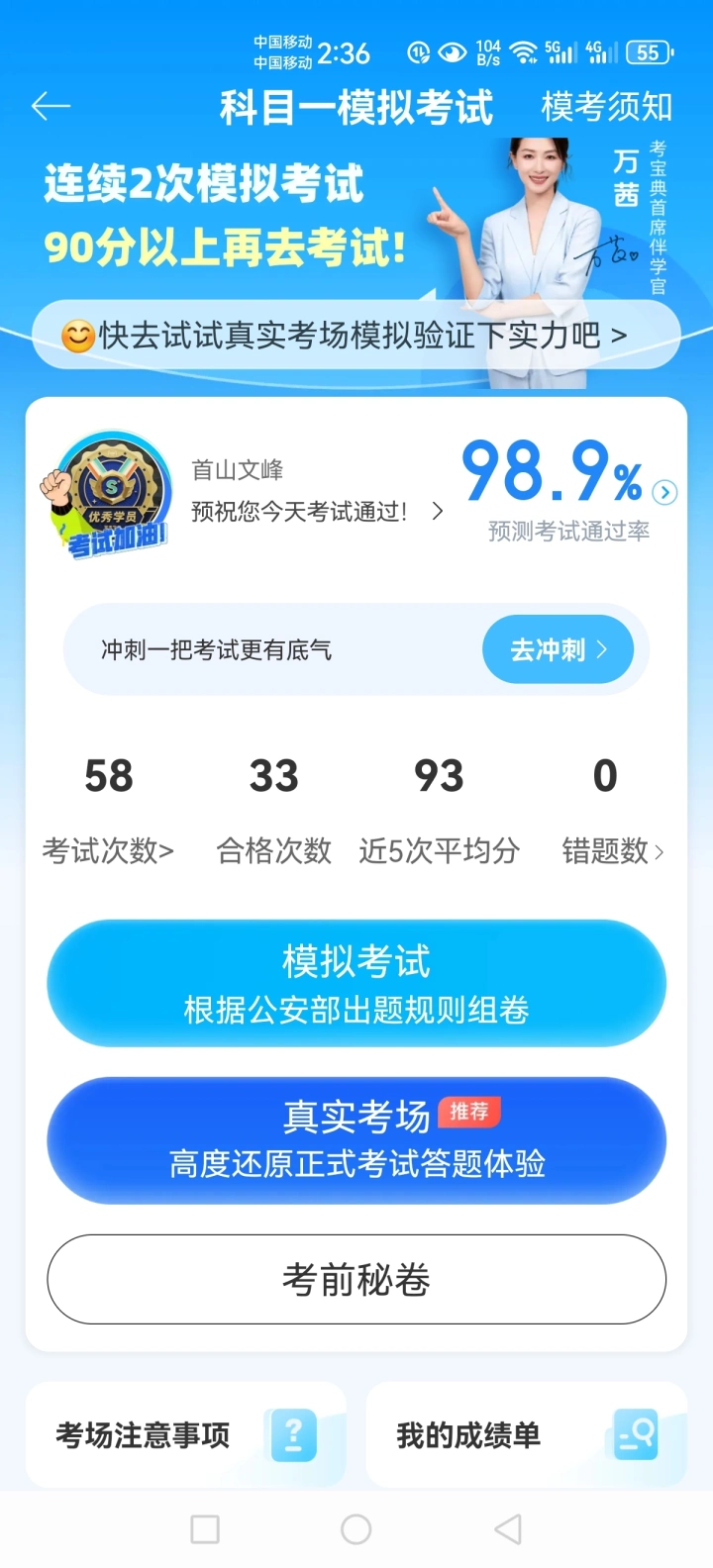Open the 真实考场模拟 banner prompt
Image resolution: width=713 pixels, height=1568 pixels.
356,336
